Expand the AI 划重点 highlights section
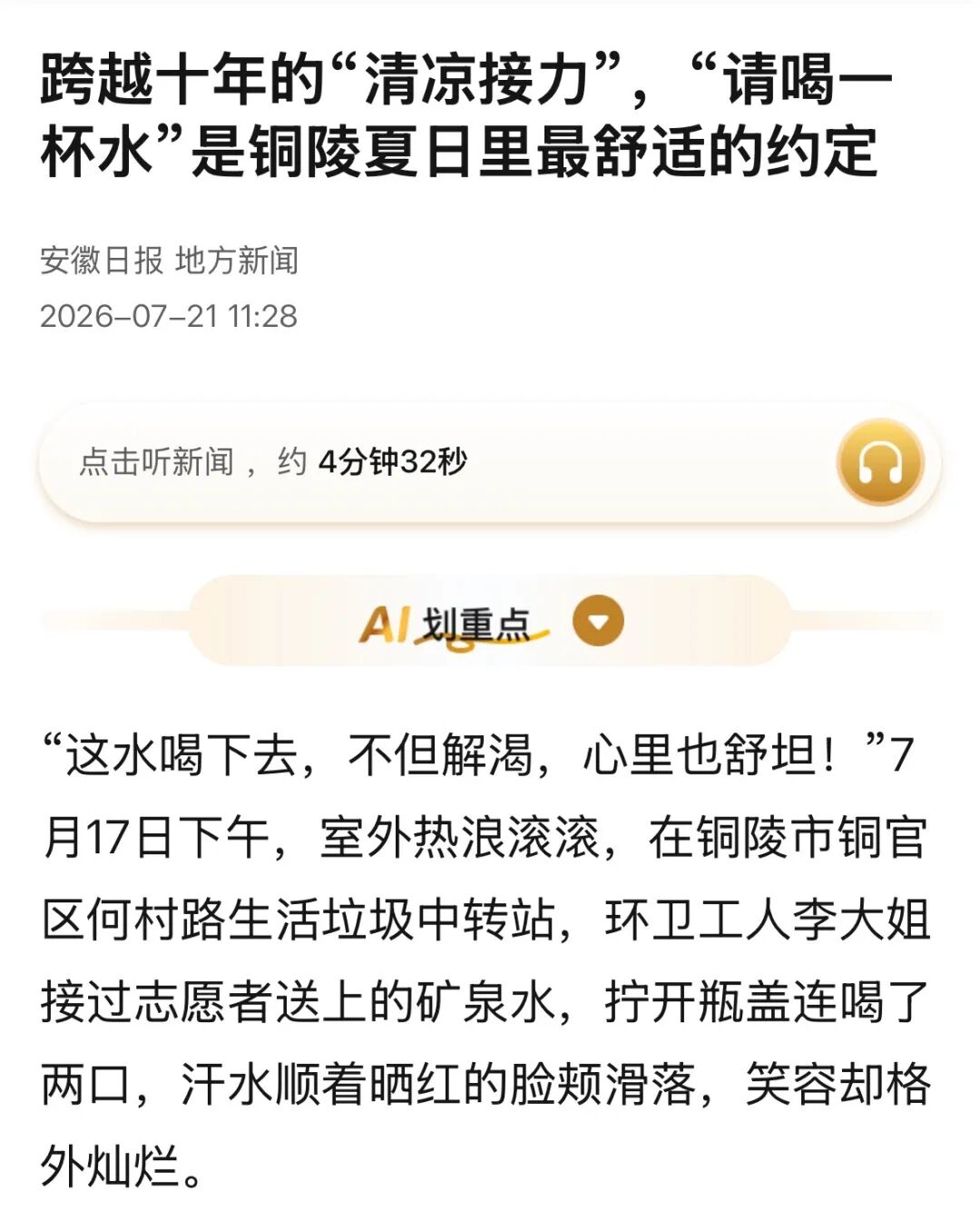This screenshot has width=980, height=1231. point(599,622)
